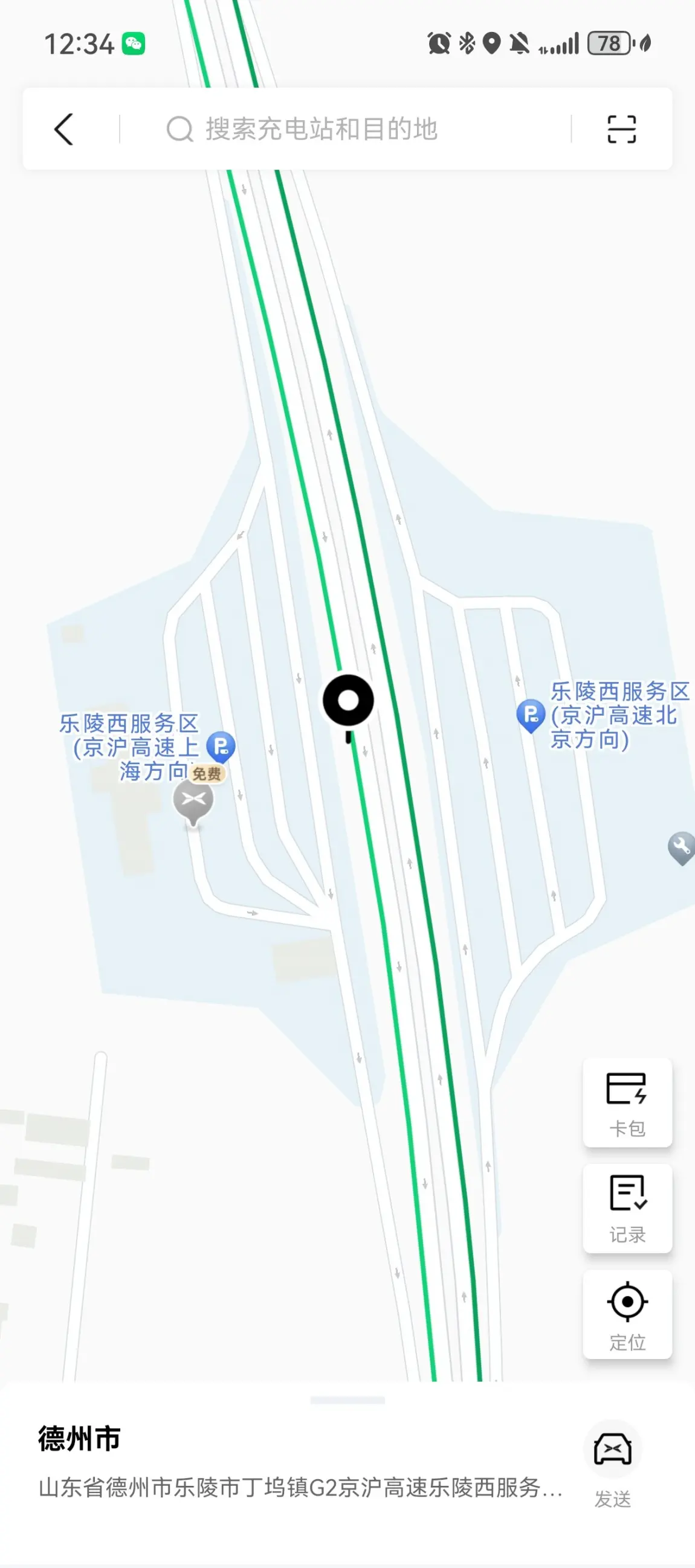View charging records via 记录

(627, 1208)
